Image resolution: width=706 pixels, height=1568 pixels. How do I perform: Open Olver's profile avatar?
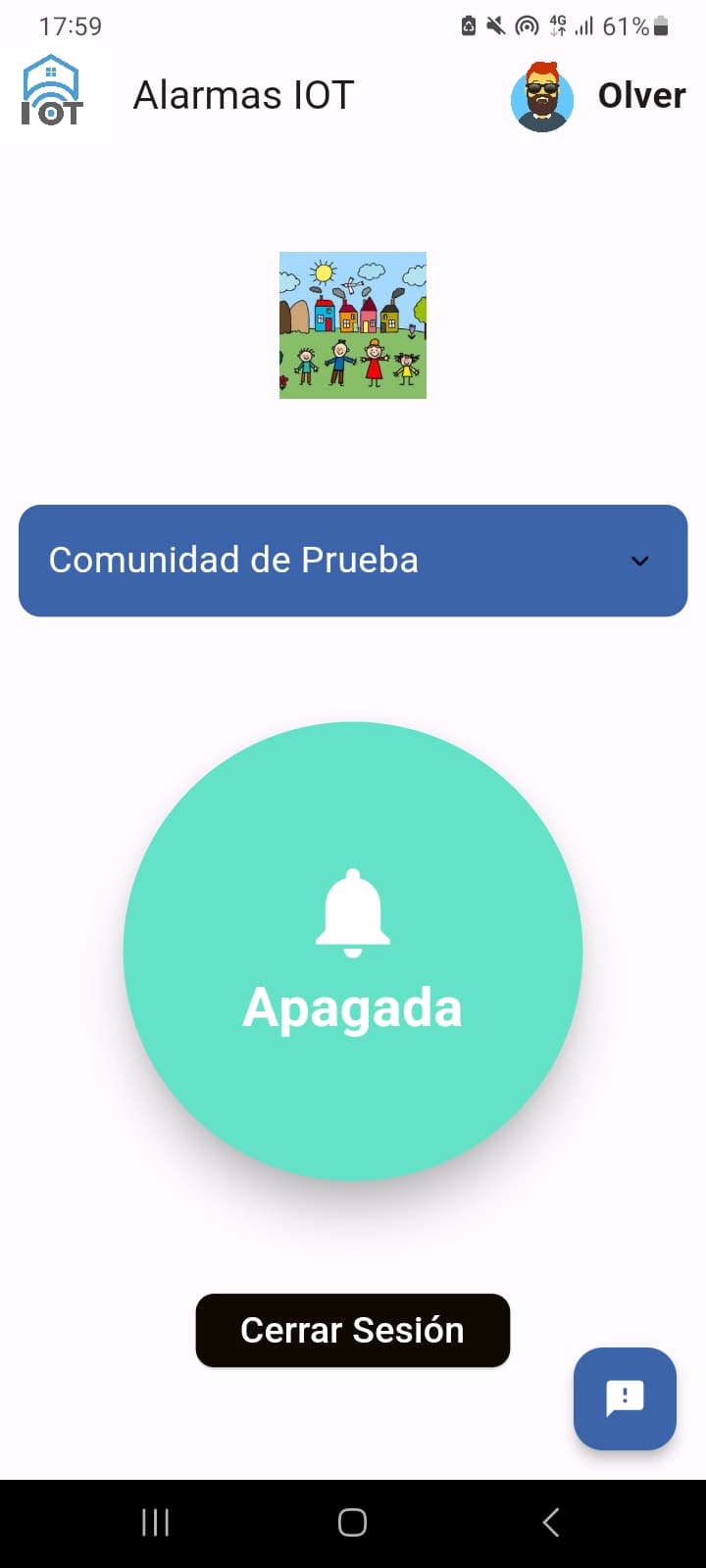click(x=542, y=96)
